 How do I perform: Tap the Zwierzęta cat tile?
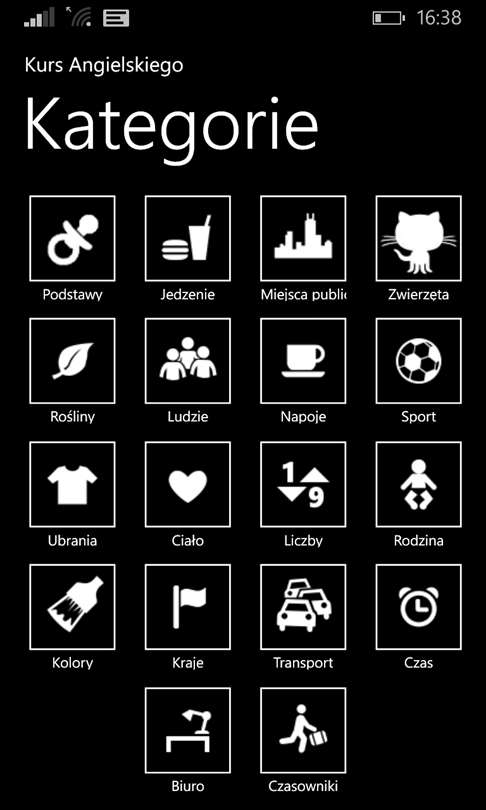coord(418,238)
